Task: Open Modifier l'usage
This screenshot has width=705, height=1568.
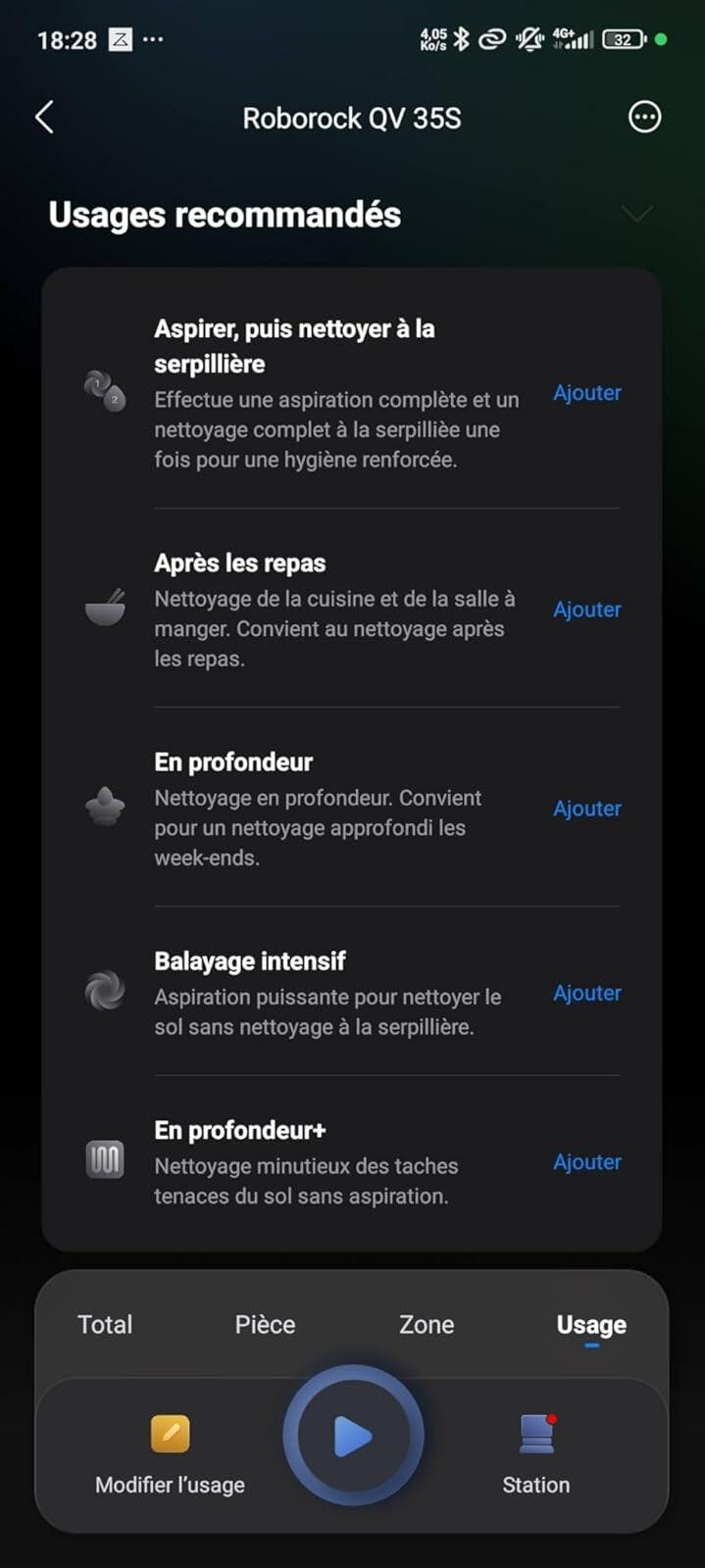Action: [170, 1455]
